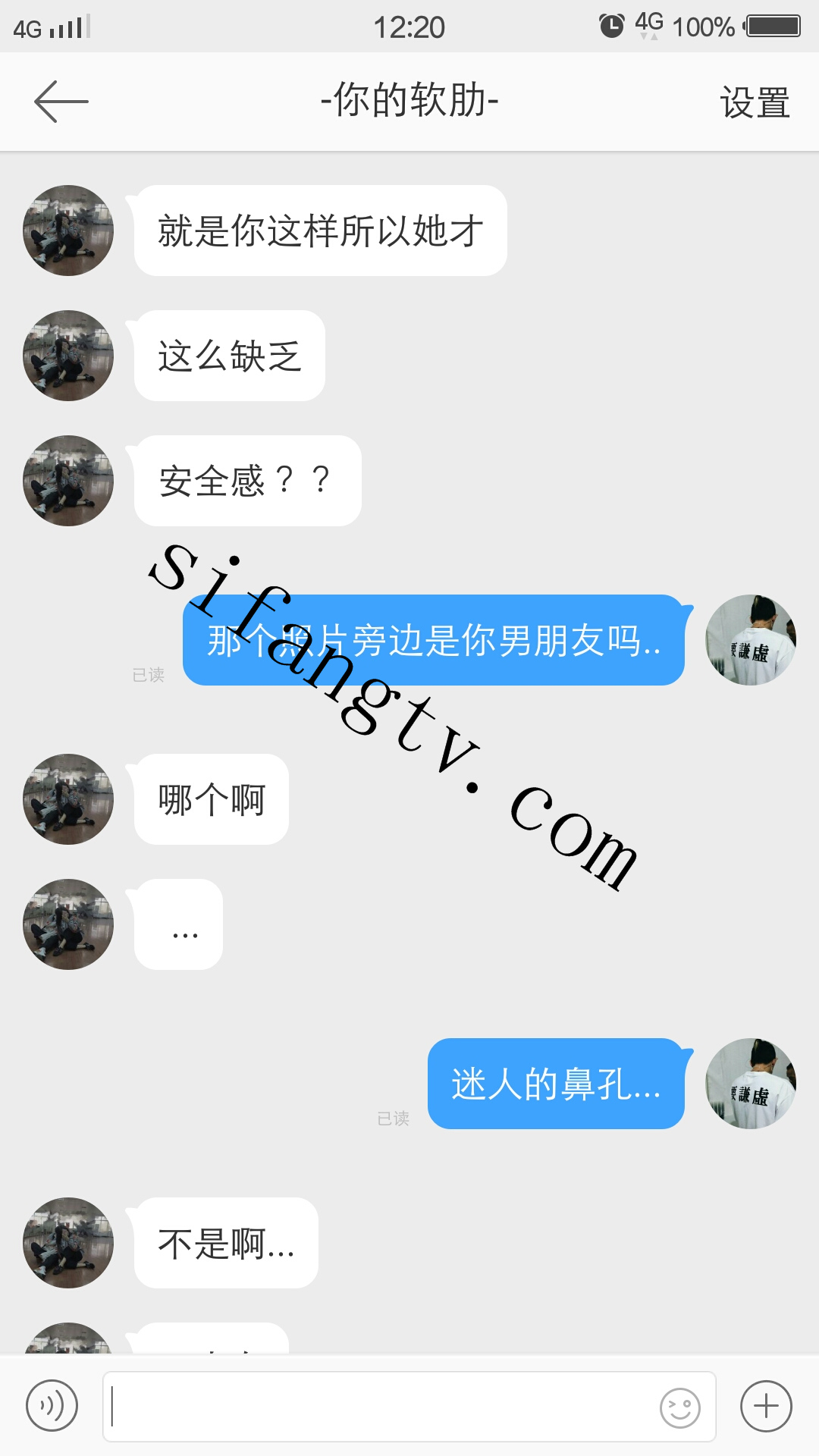
Task: Focus the message input field
Action: [x=379, y=1406]
